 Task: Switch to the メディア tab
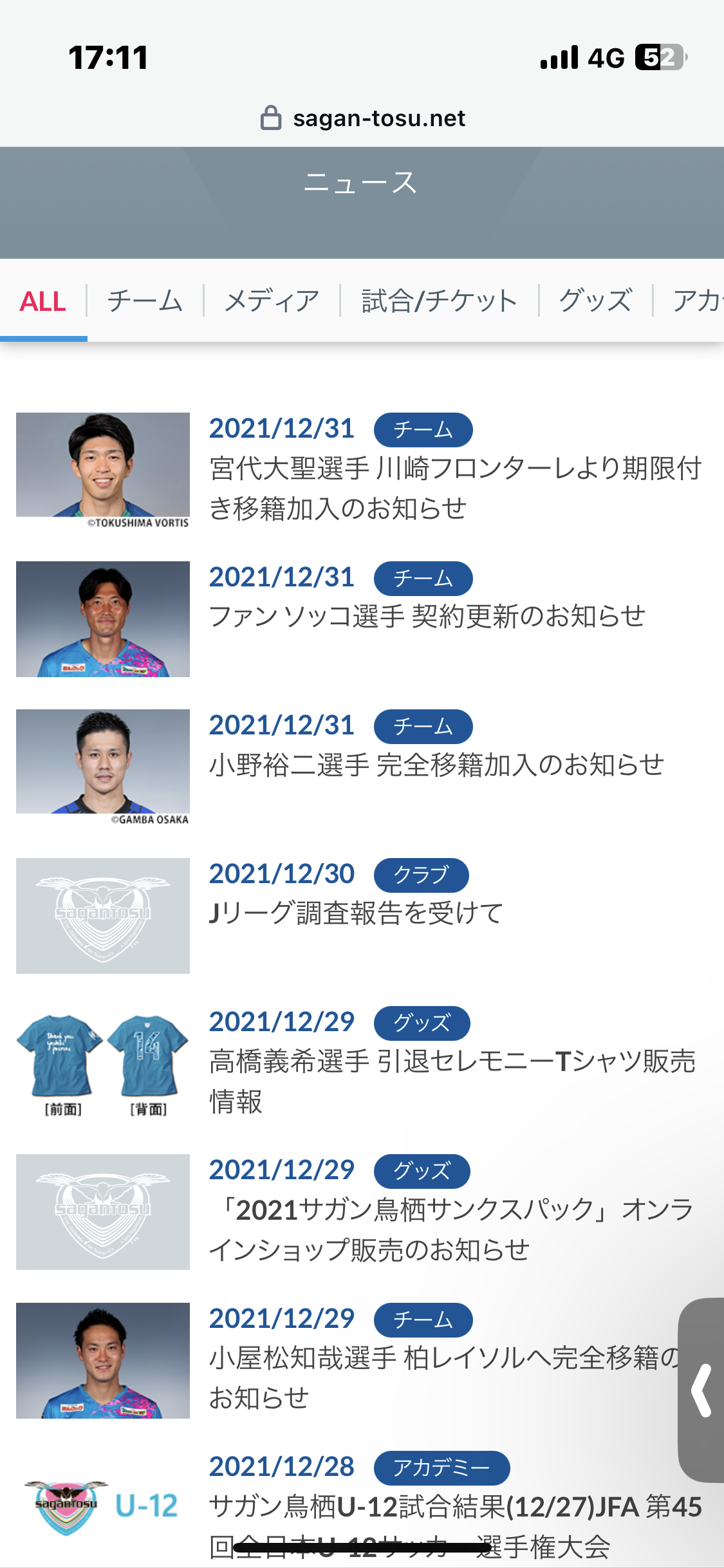(272, 301)
